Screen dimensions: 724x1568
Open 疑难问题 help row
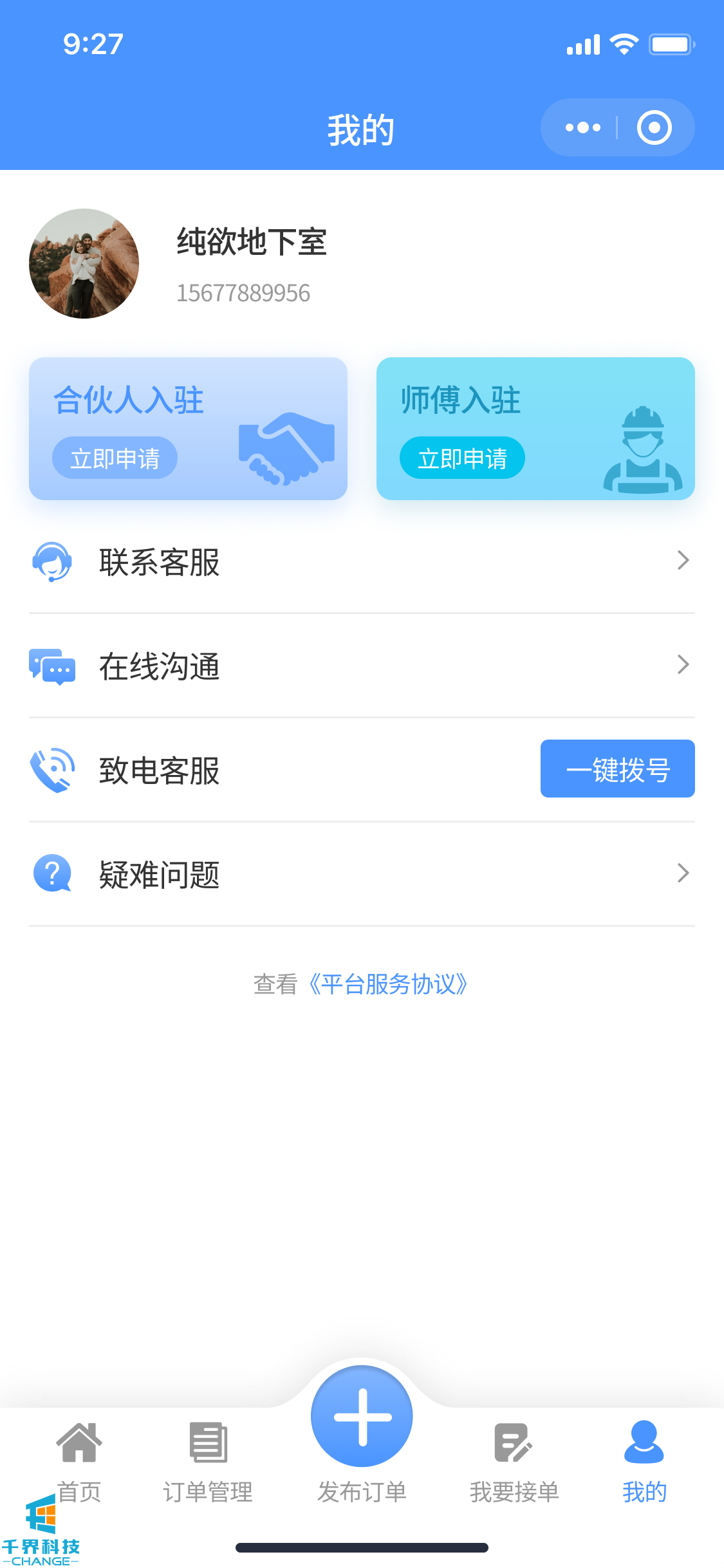(x=362, y=874)
